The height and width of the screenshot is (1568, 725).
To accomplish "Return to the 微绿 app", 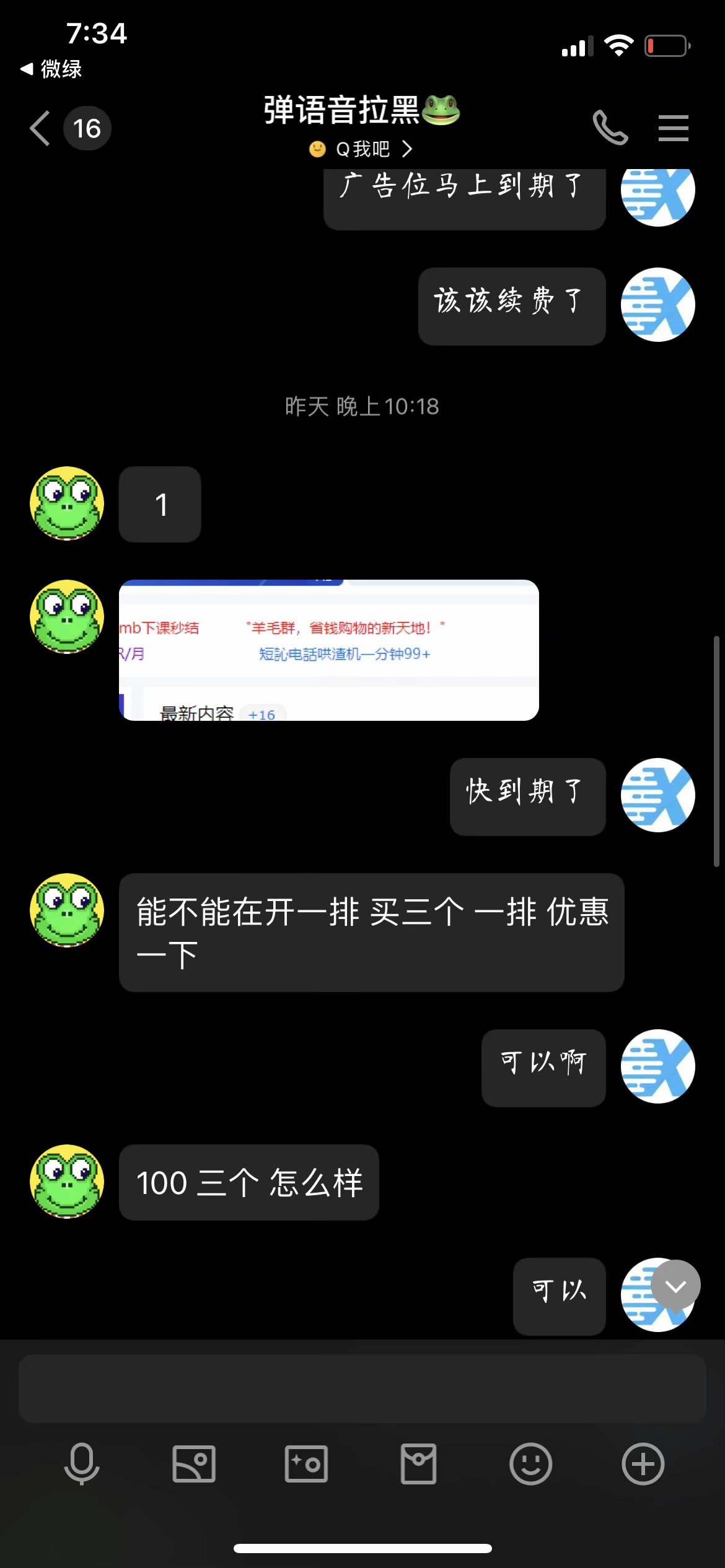I will (x=51, y=69).
